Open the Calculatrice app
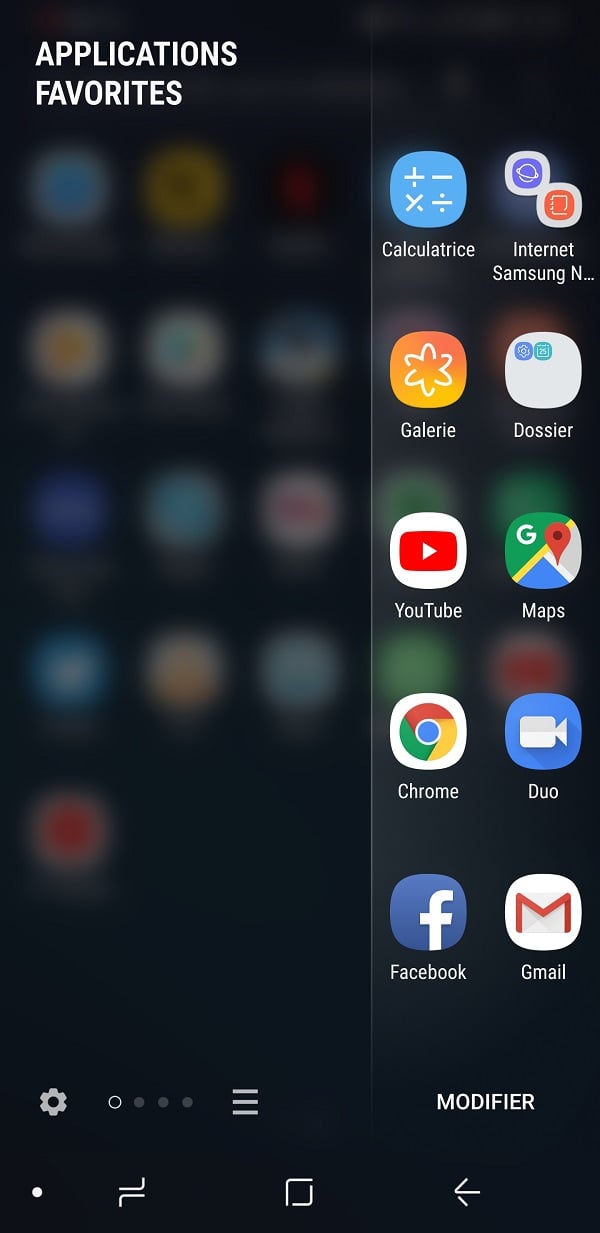The width and height of the screenshot is (600, 1233). coord(428,190)
